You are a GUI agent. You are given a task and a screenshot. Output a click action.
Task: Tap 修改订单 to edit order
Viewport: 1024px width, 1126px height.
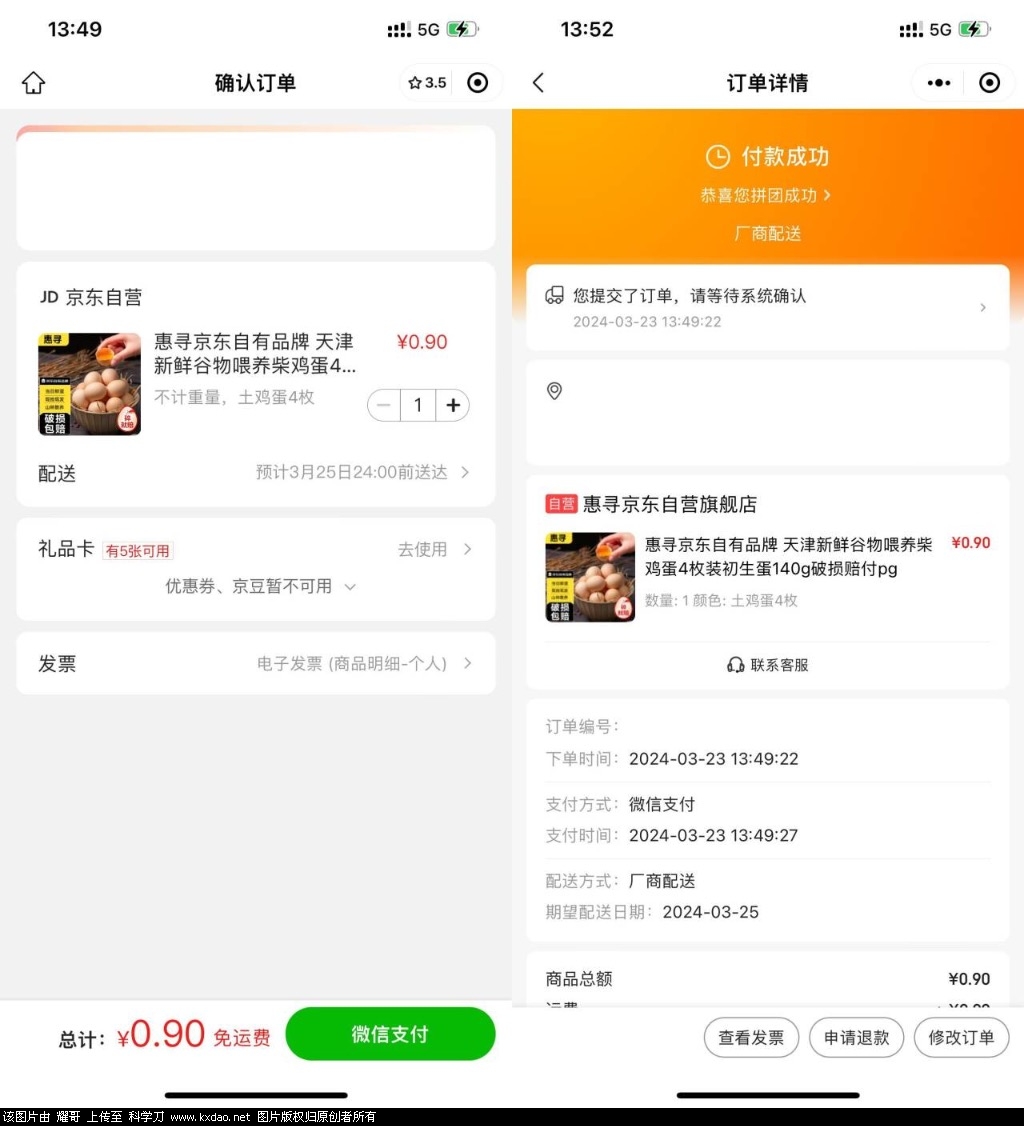coord(961,1038)
